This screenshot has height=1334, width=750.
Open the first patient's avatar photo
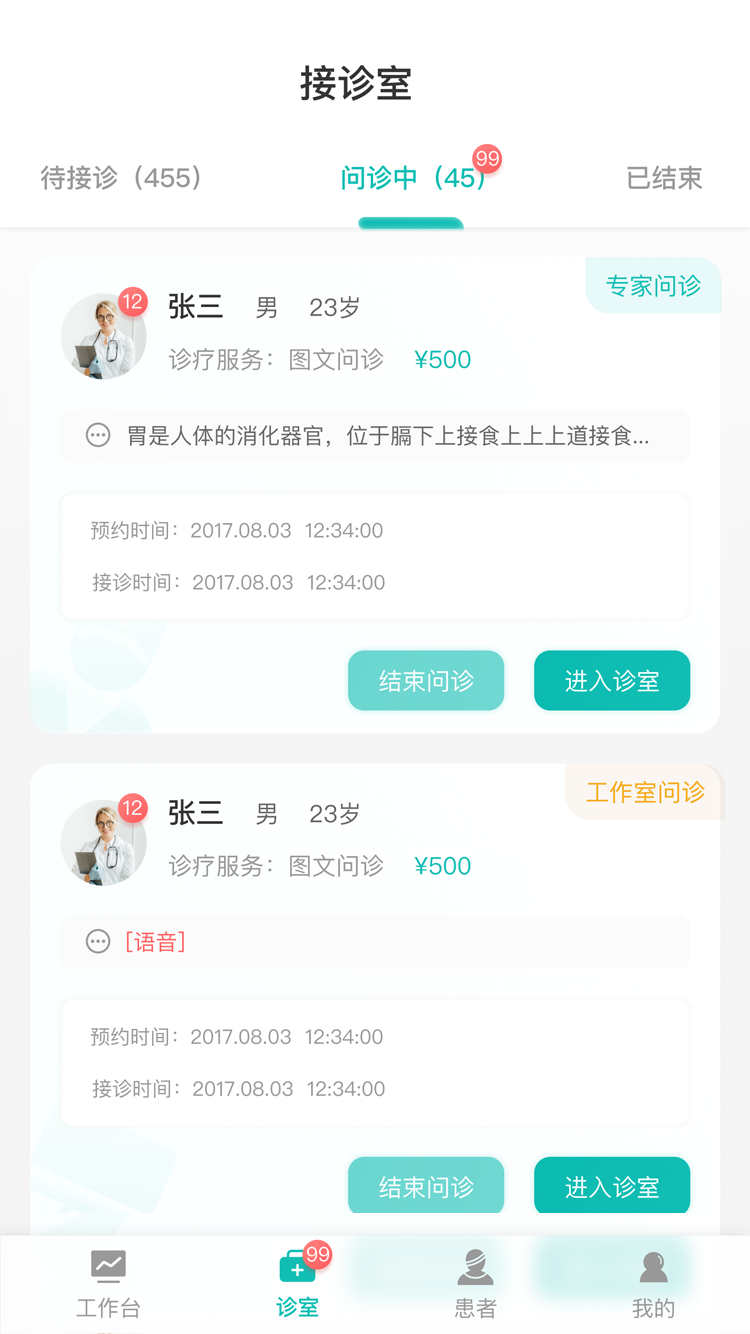(x=105, y=337)
